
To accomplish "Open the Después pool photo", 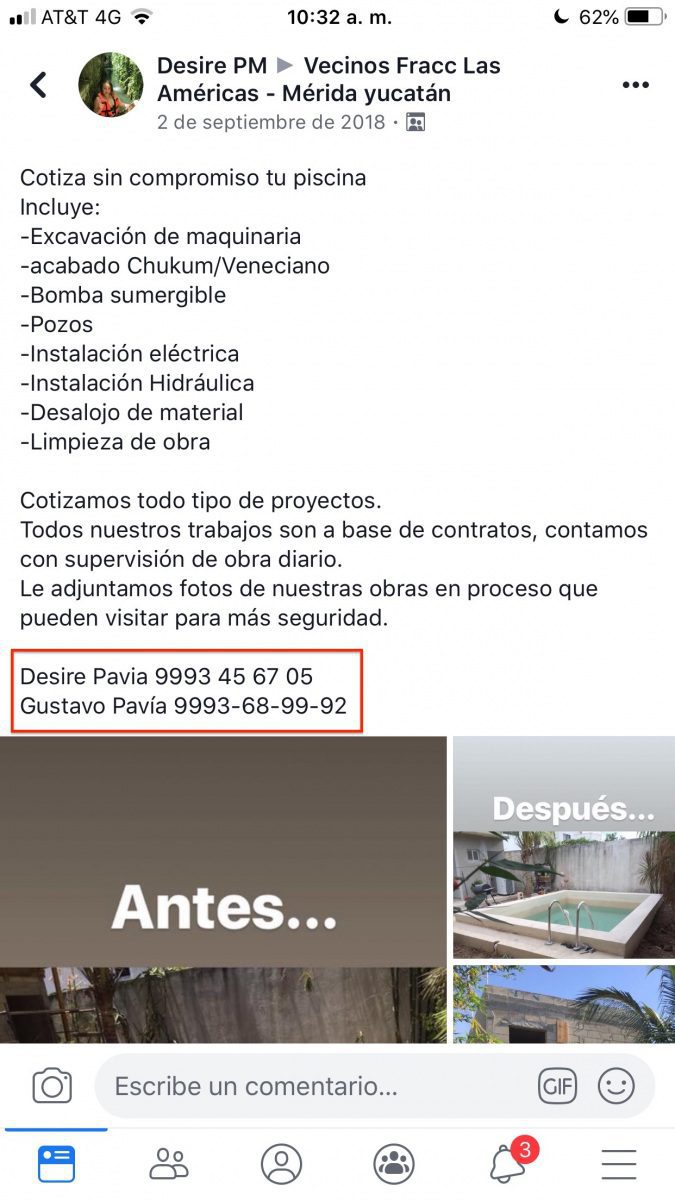I will point(564,848).
